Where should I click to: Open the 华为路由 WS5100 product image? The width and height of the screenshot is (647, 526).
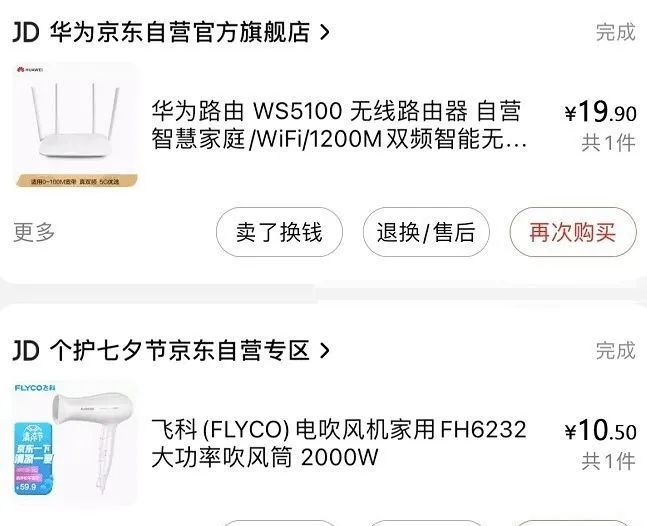click(x=76, y=126)
